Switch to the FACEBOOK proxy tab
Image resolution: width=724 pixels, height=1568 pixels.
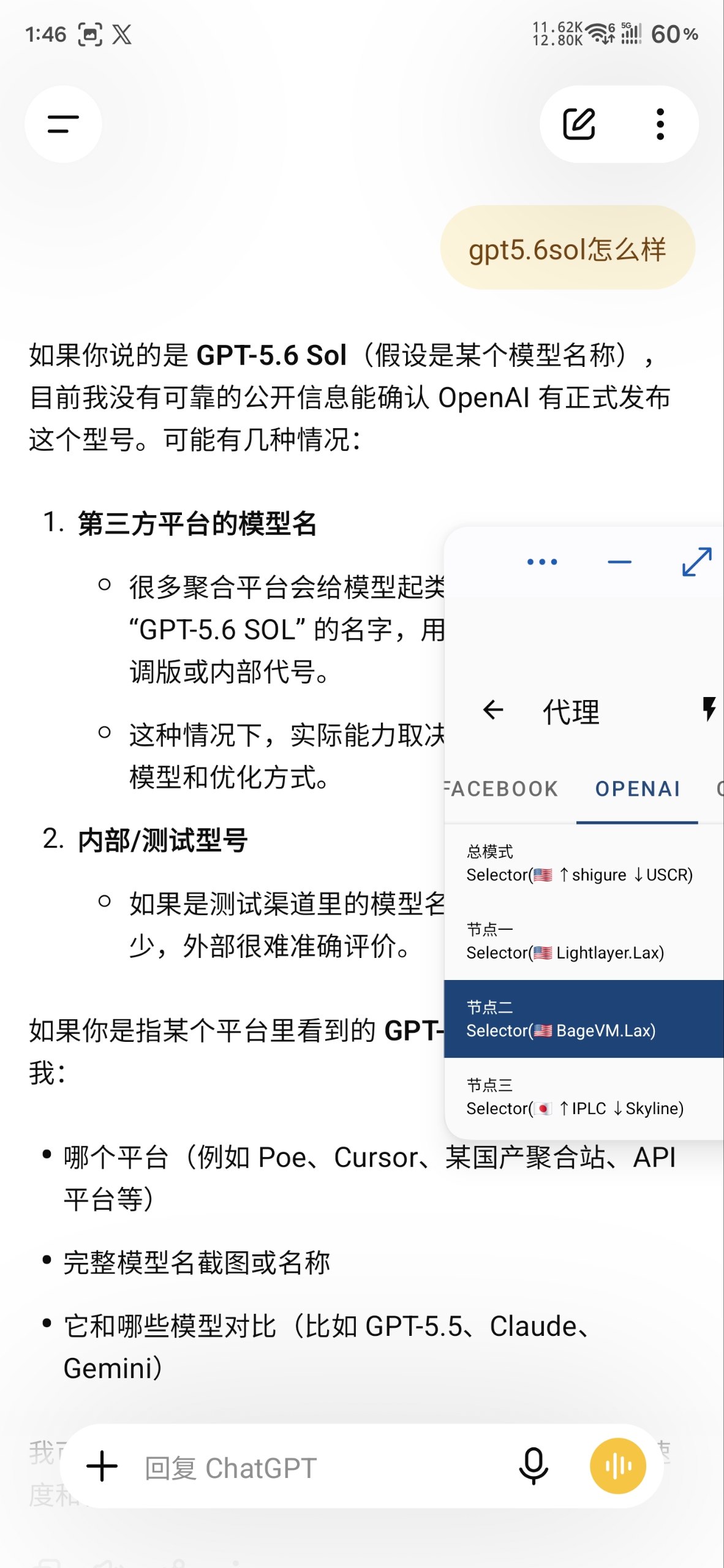(501, 789)
